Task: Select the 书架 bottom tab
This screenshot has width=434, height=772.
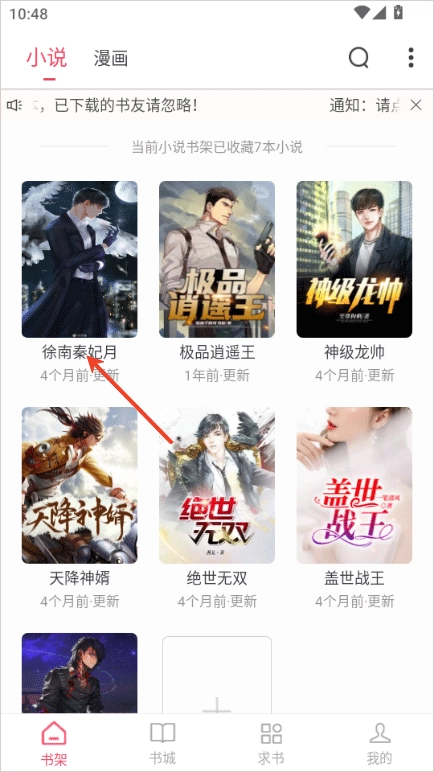Action: pyautogui.click(x=54, y=743)
